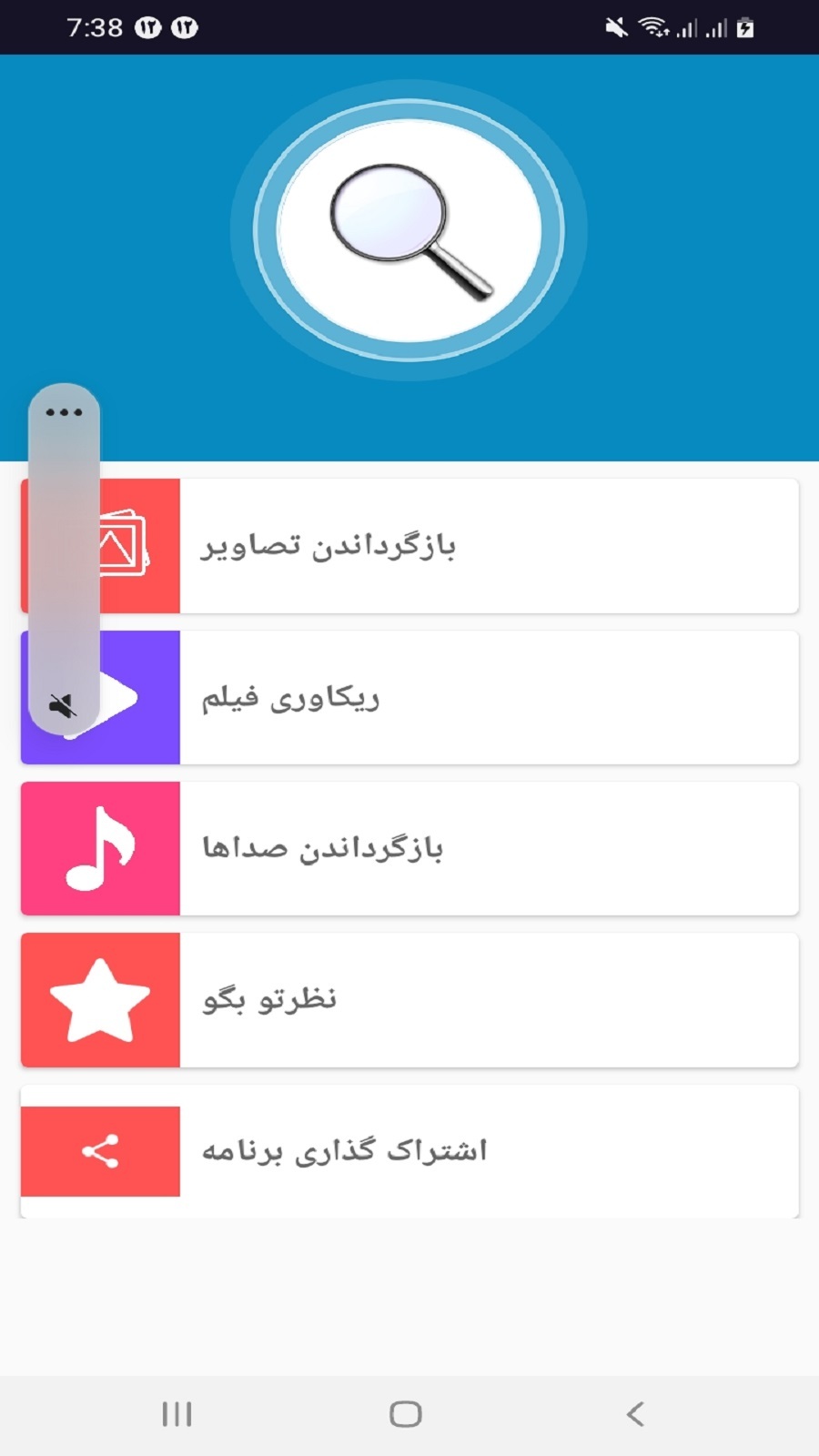819x1456 pixels.
Task: Open 'بازگرداندن تصاویر' (recover images)
Action: 409,546
